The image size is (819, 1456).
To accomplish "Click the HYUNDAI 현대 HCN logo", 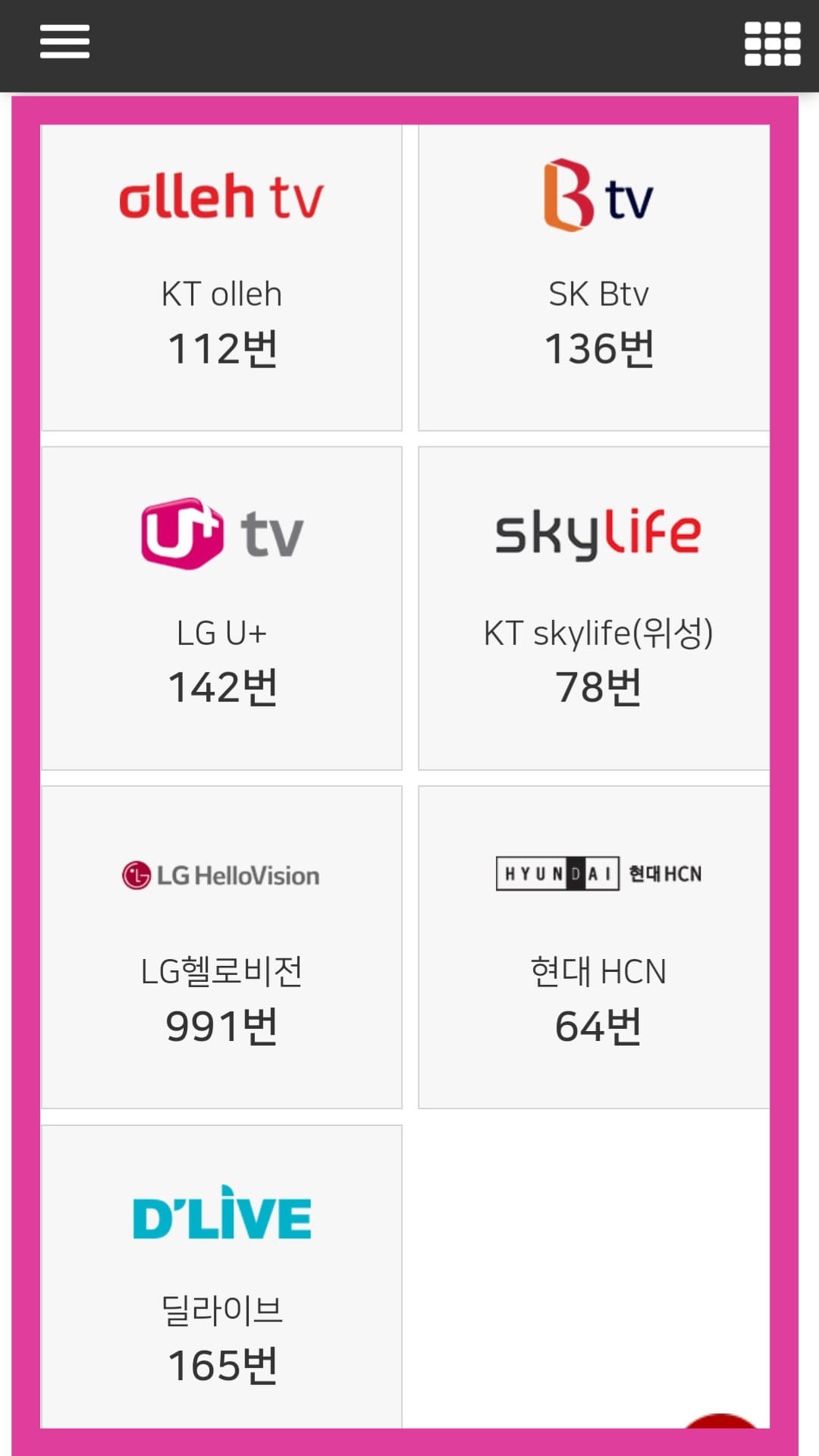I will tap(598, 873).
